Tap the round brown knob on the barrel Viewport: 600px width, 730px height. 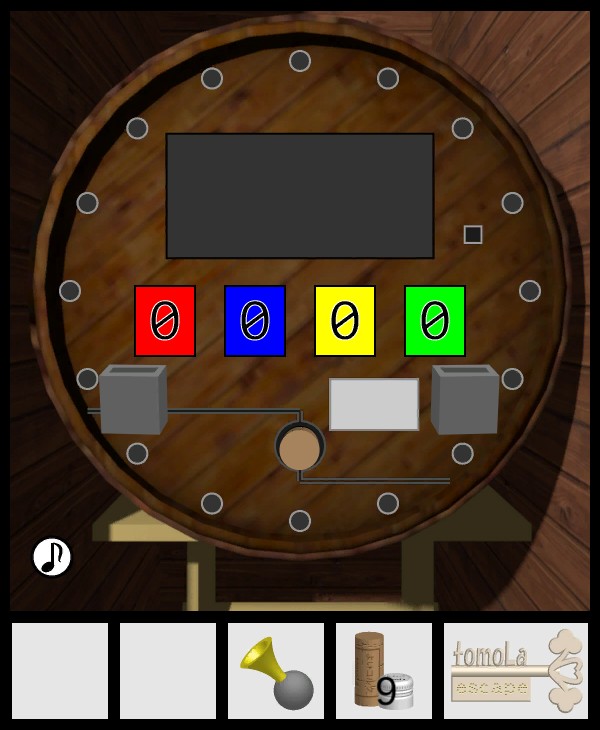299,448
